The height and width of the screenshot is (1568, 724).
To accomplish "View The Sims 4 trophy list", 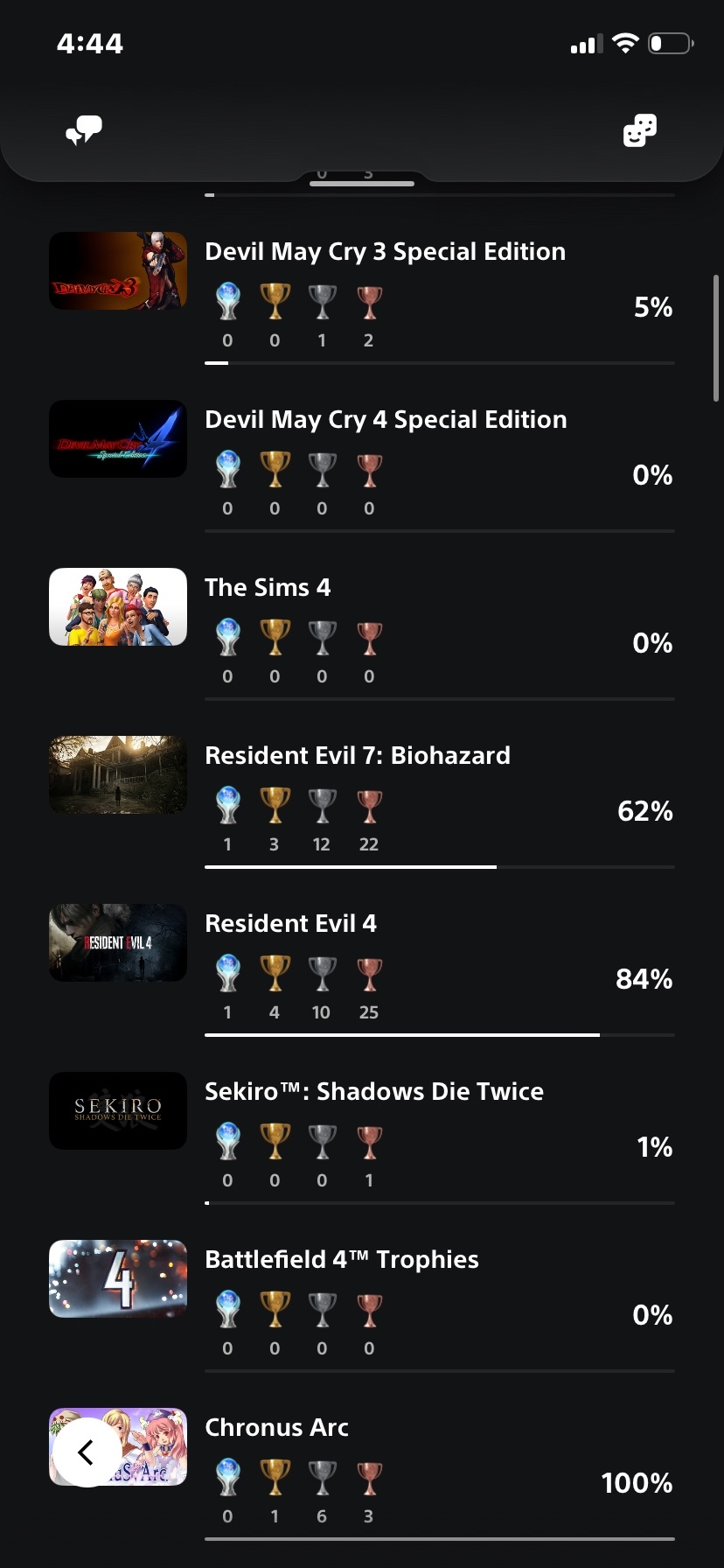I will click(x=268, y=588).
